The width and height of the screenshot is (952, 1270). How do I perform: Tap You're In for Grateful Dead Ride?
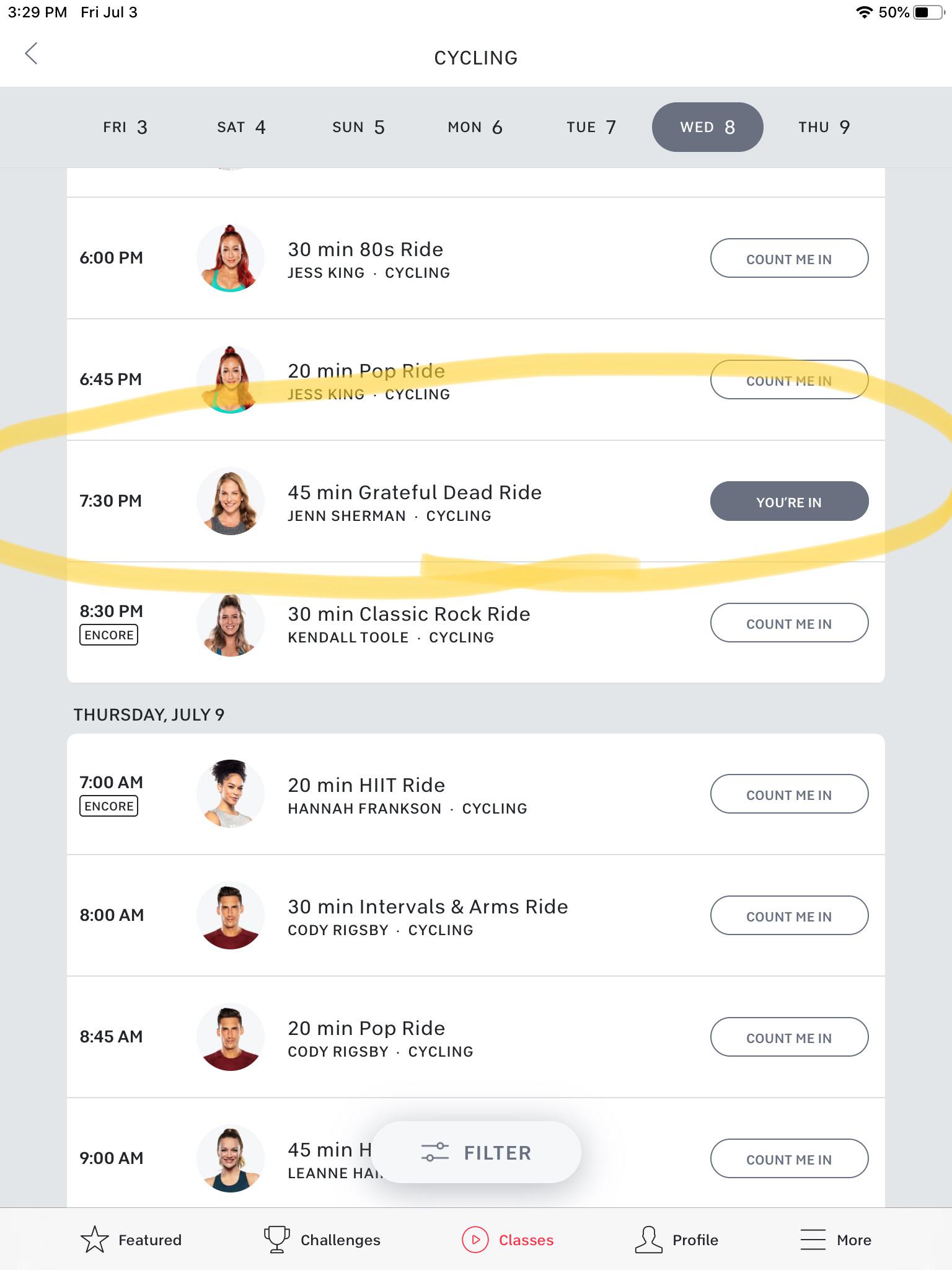coord(788,501)
